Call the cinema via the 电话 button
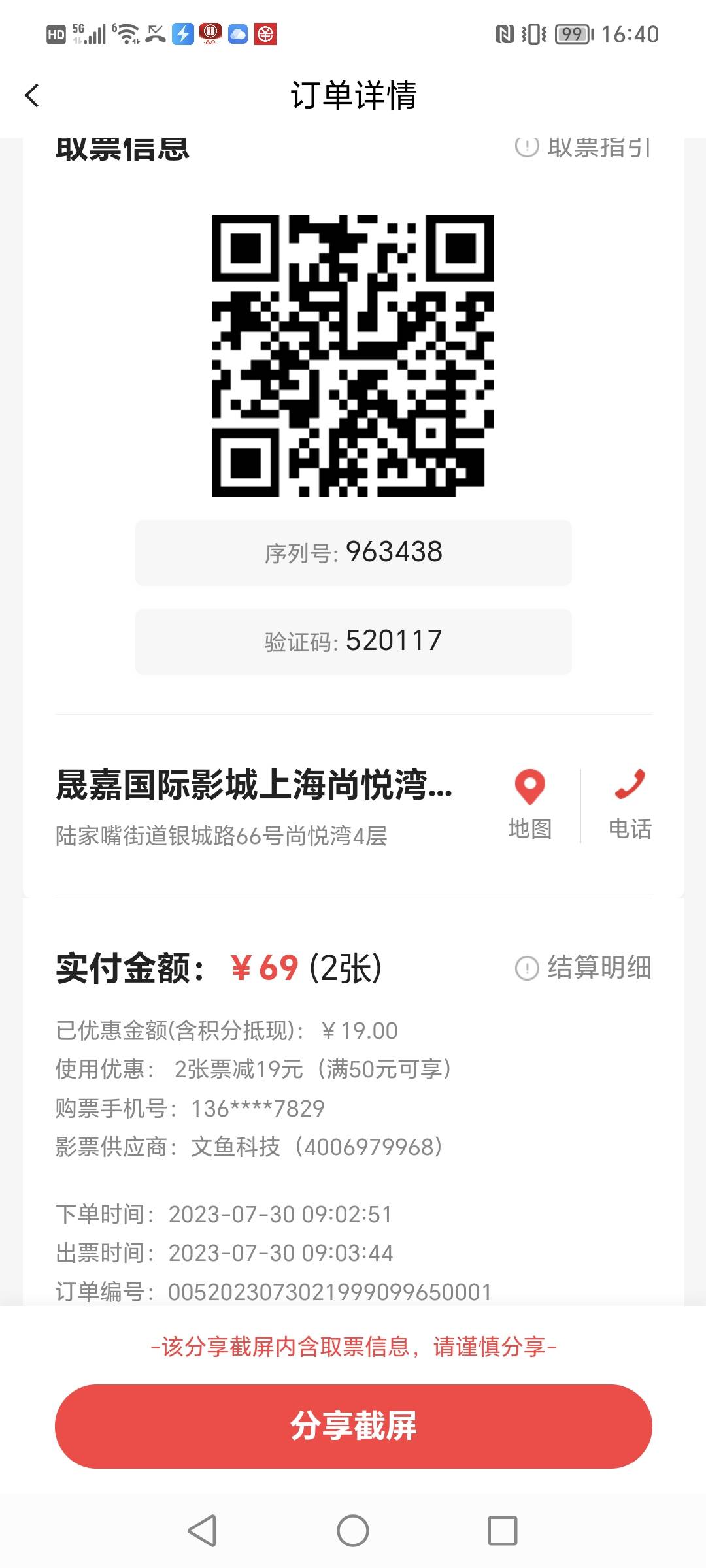The width and height of the screenshot is (706, 1568). pyautogui.click(x=630, y=805)
